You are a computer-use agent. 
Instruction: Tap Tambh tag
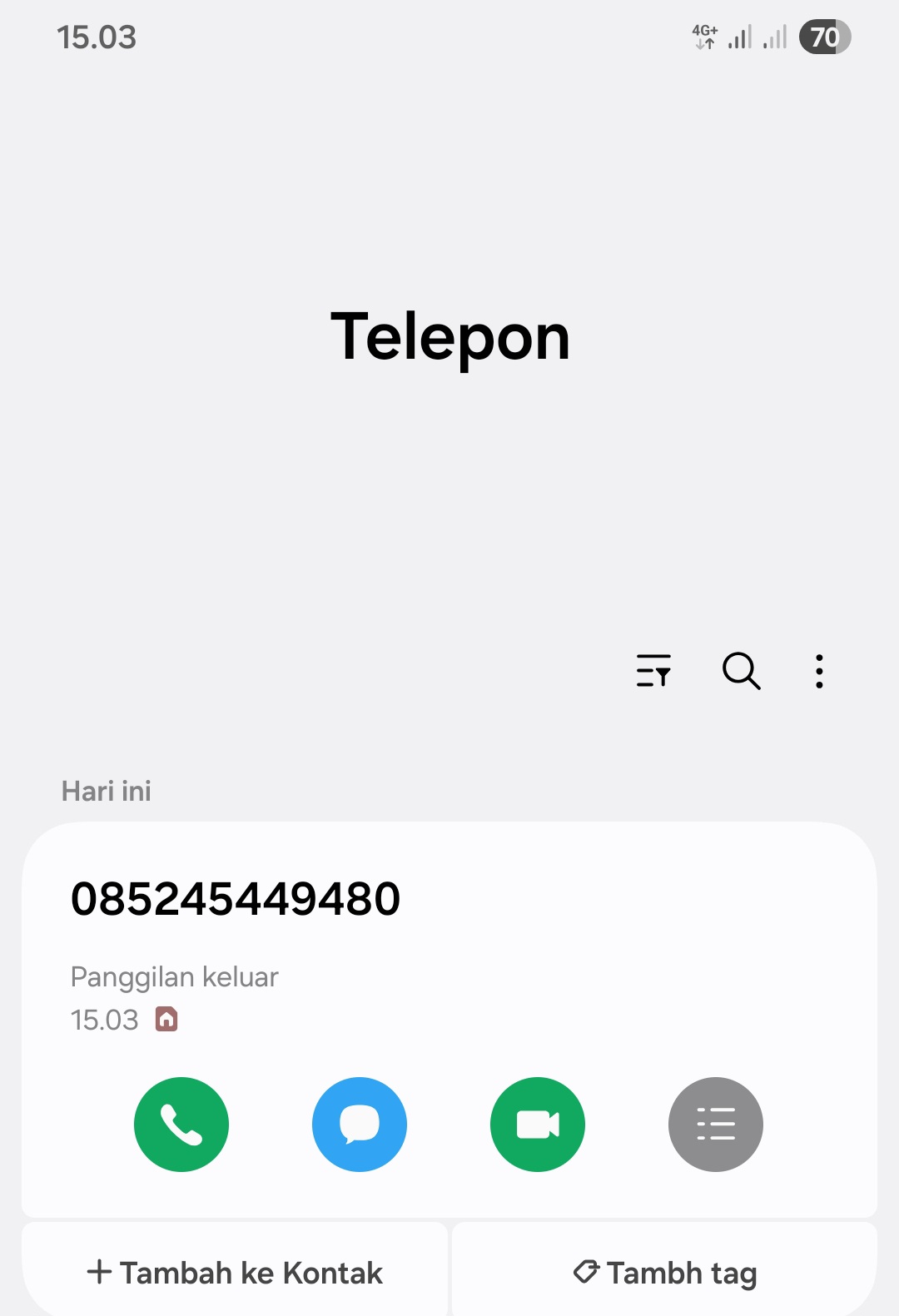[665, 1273]
